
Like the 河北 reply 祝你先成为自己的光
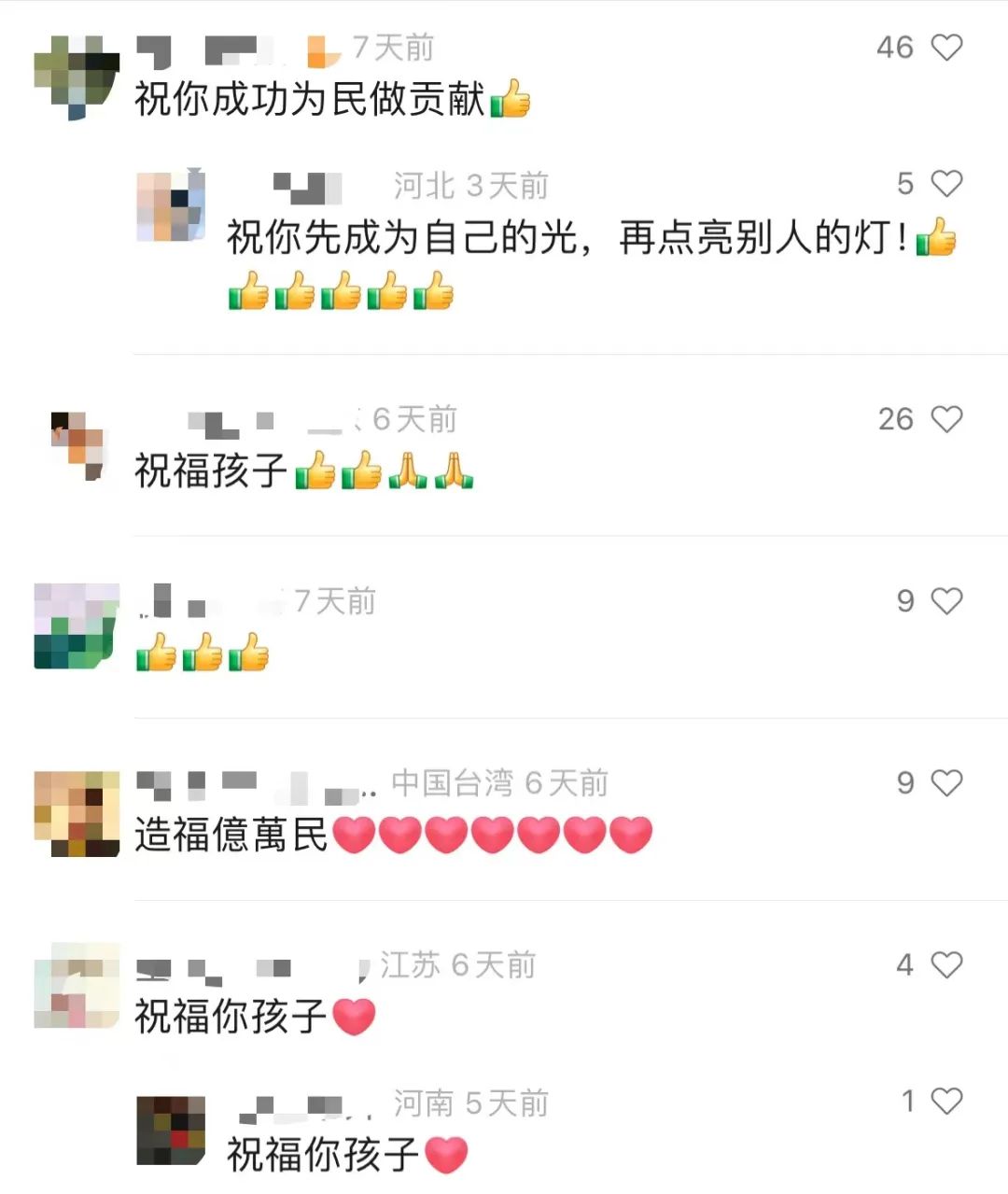pyautogui.click(x=946, y=184)
